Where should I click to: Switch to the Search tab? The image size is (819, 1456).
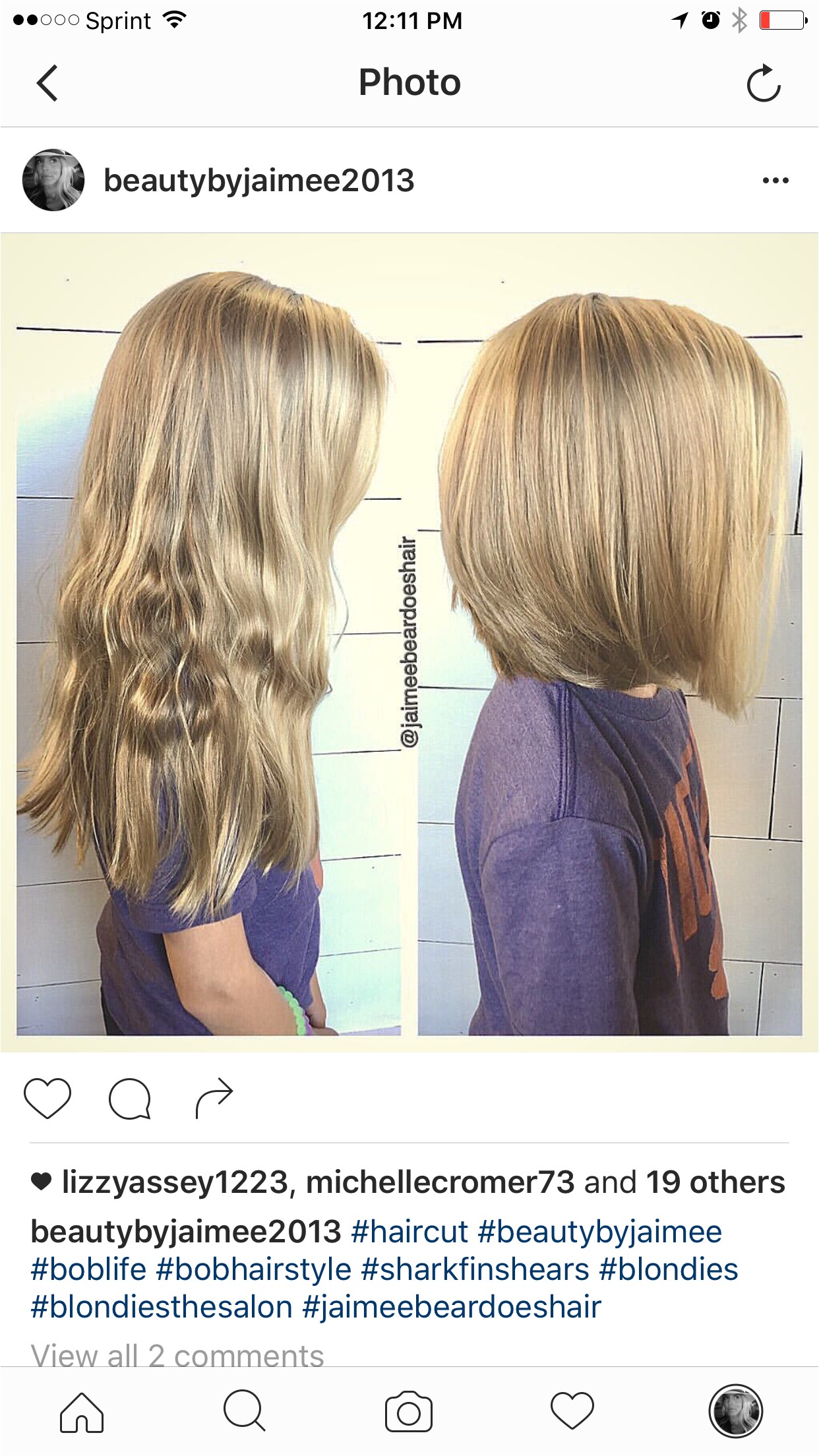245,1412
